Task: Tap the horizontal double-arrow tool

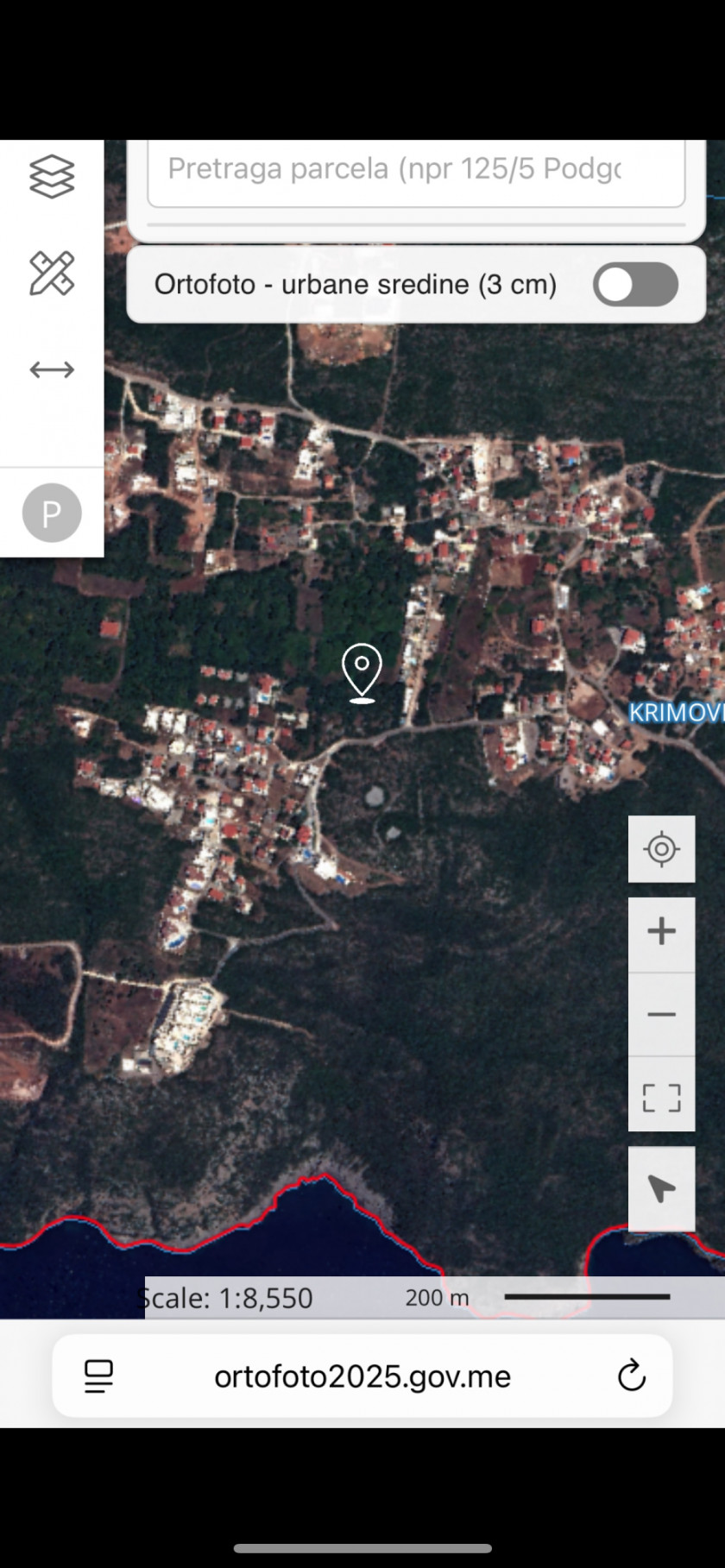Action: [x=52, y=370]
